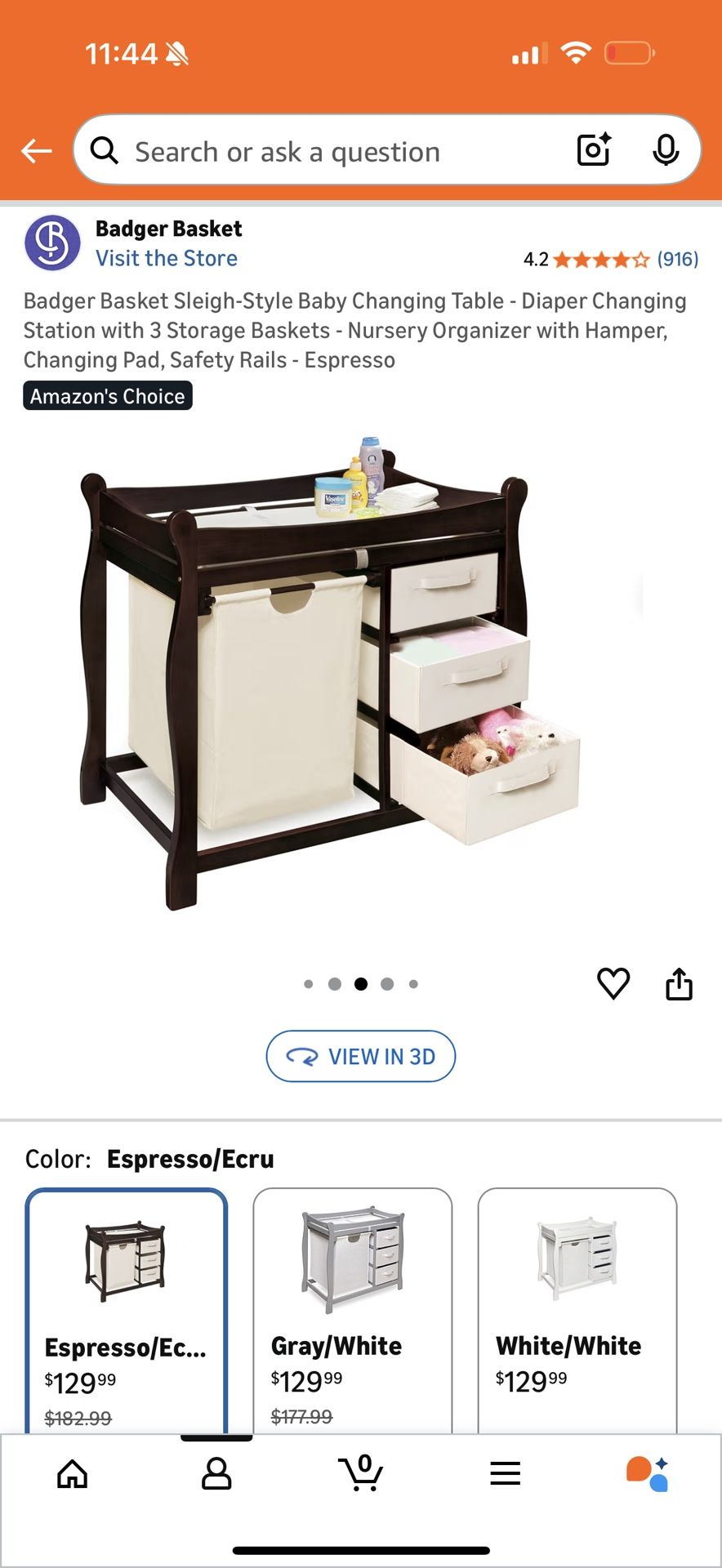
Task: Share this product using the share icon
Action: tap(680, 983)
